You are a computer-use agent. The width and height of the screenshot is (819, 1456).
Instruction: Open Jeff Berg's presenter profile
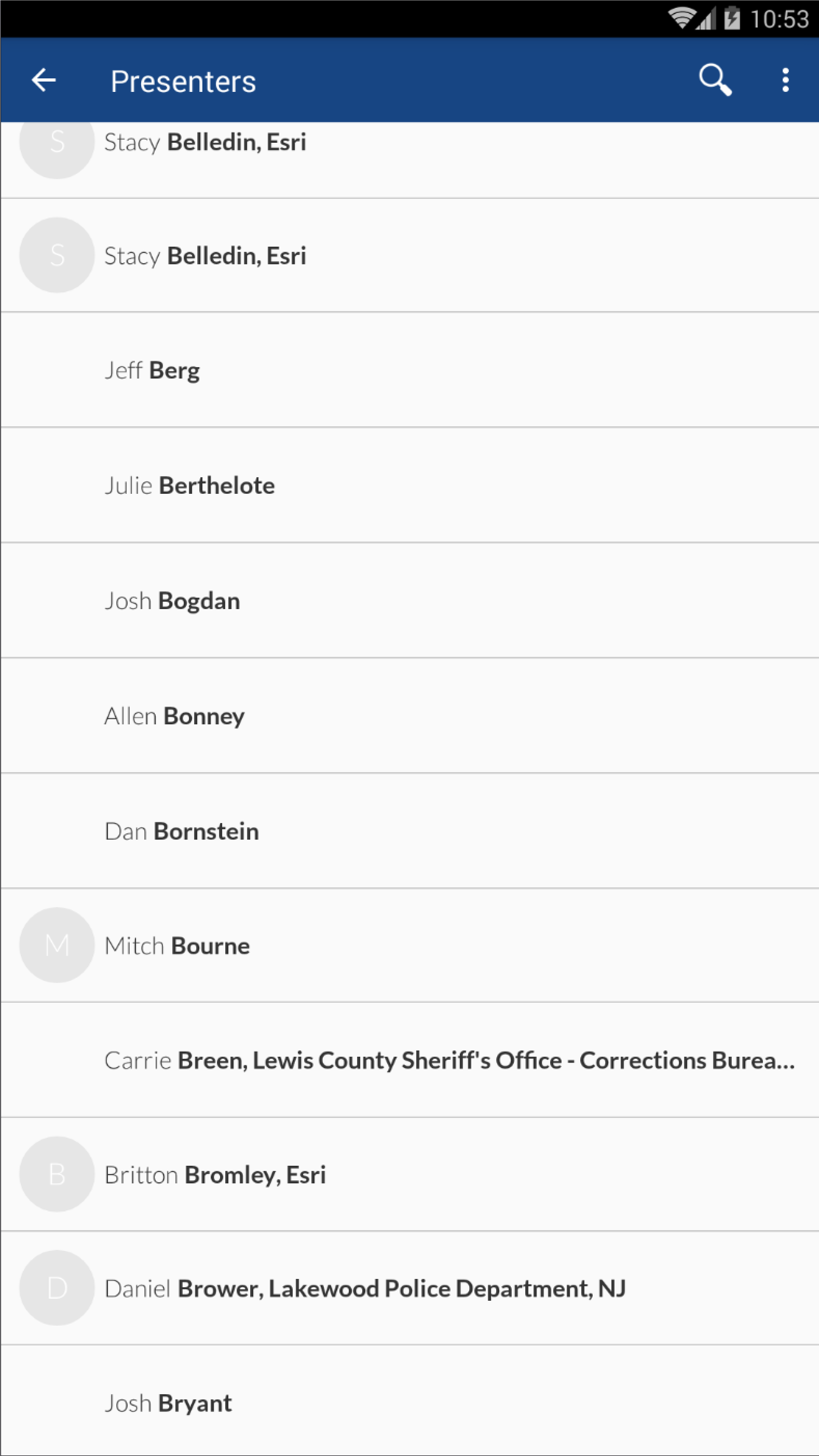coord(410,370)
